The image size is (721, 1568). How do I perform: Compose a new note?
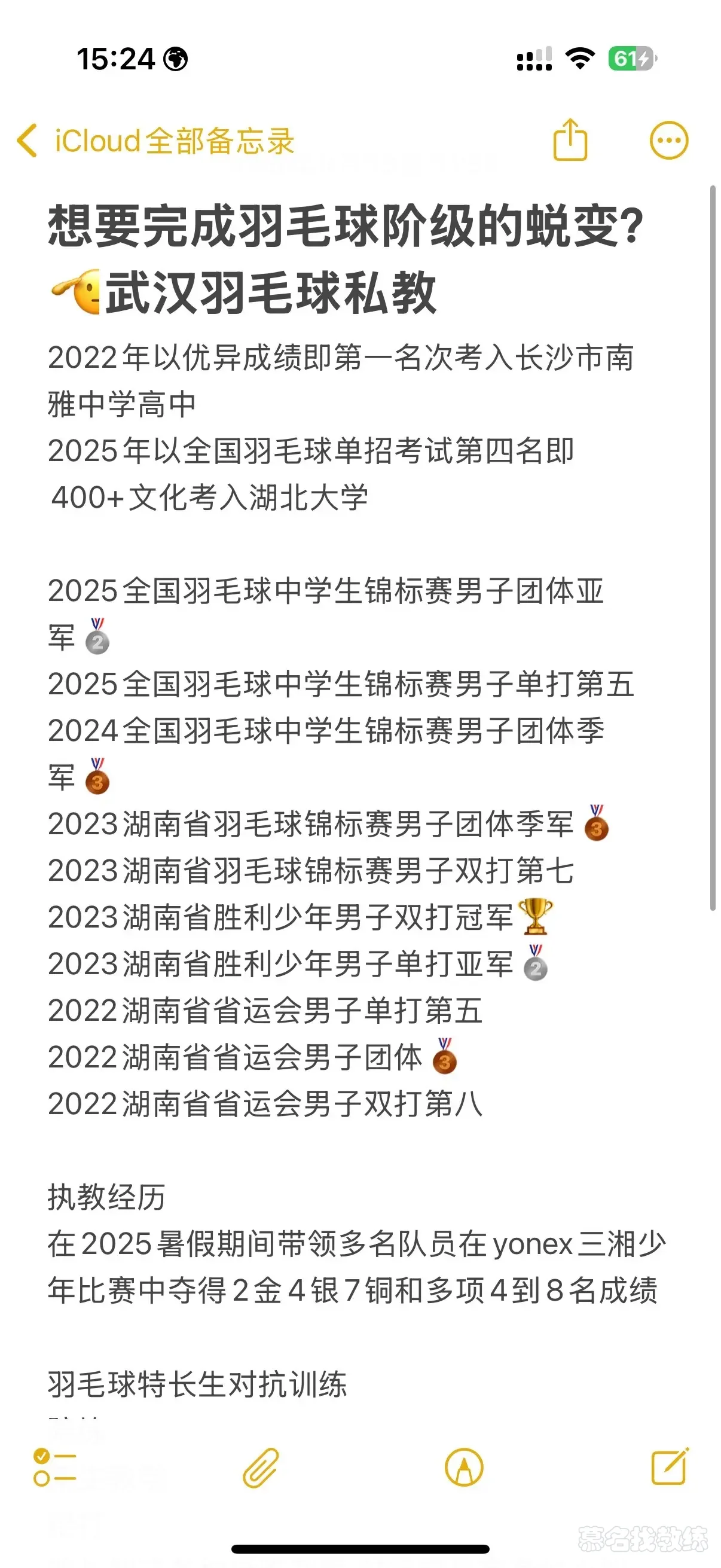click(x=669, y=1467)
